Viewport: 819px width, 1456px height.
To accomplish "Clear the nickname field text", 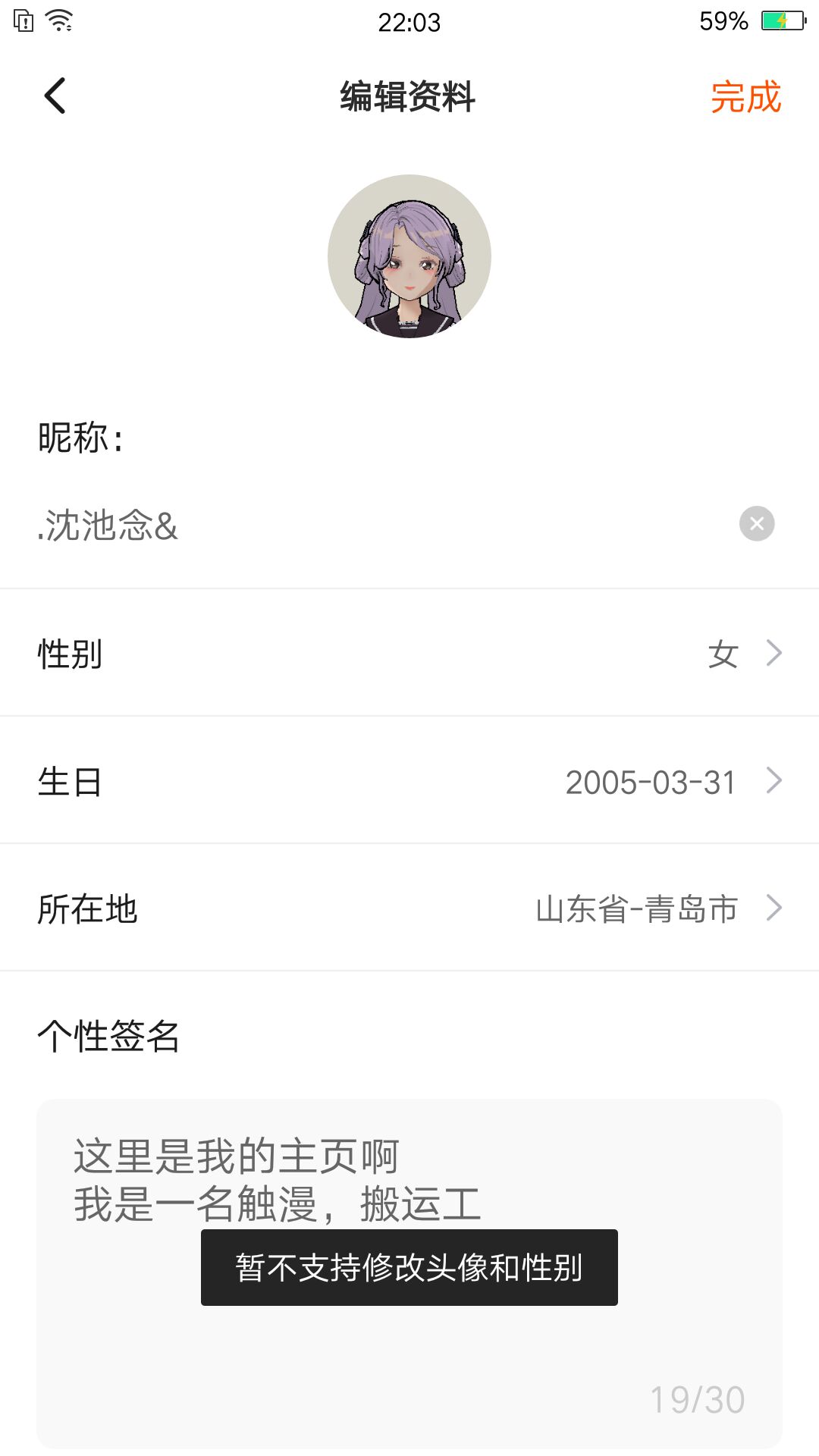I will point(757,523).
